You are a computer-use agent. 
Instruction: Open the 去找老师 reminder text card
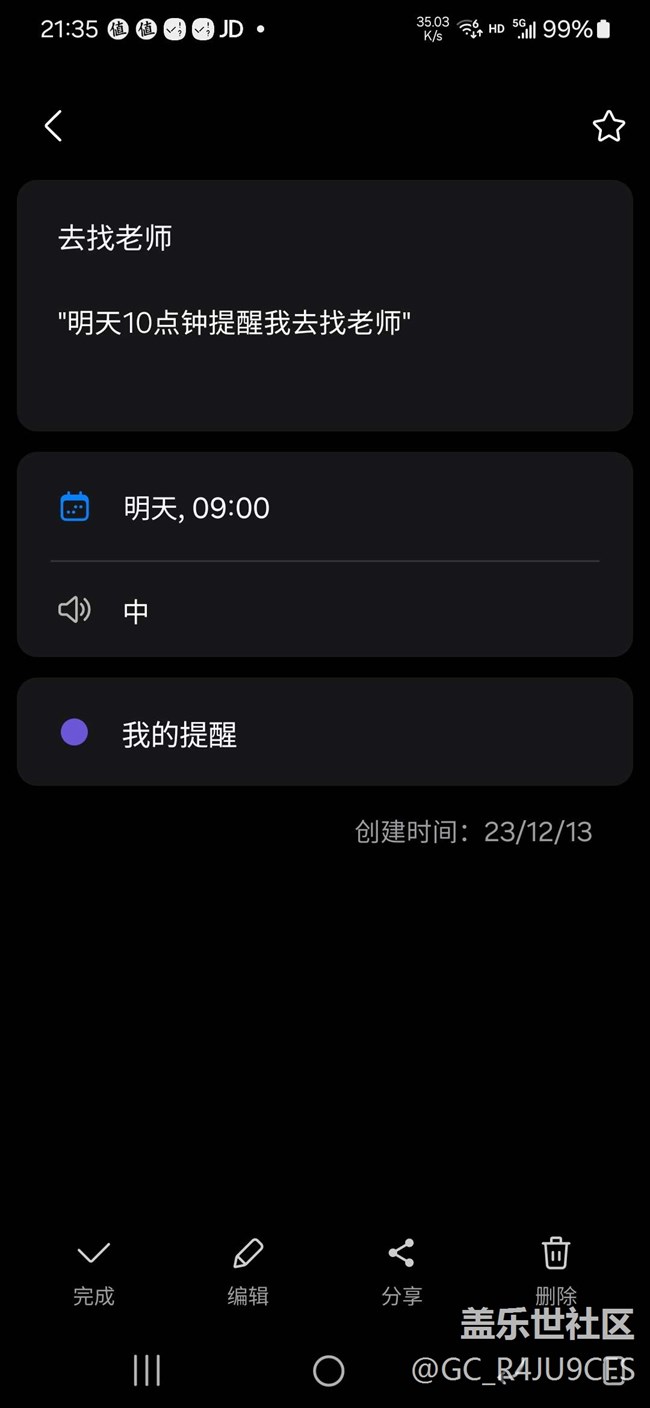pyautogui.click(x=324, y=305)
